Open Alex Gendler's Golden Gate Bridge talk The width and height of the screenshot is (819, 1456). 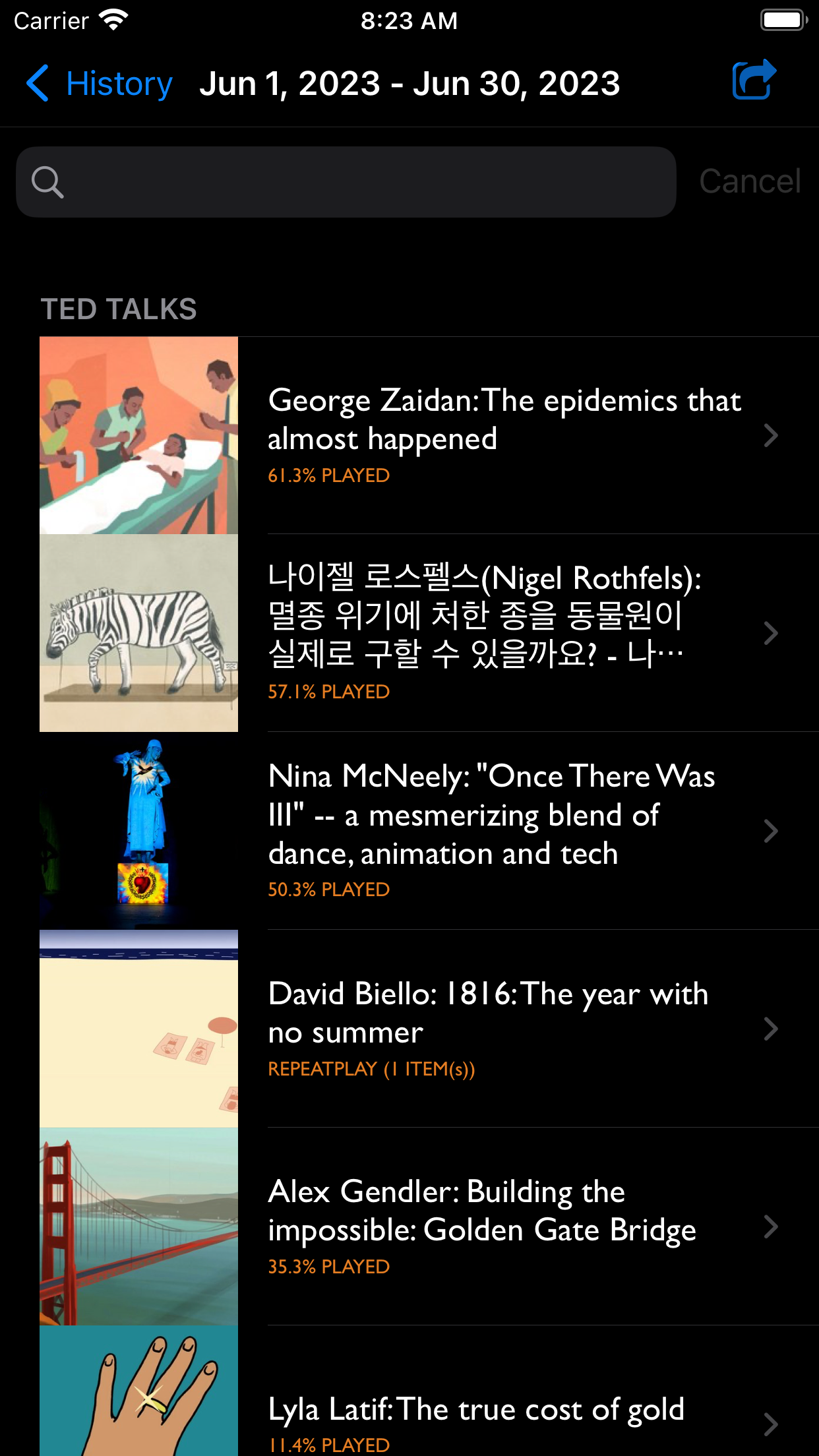504,1227
